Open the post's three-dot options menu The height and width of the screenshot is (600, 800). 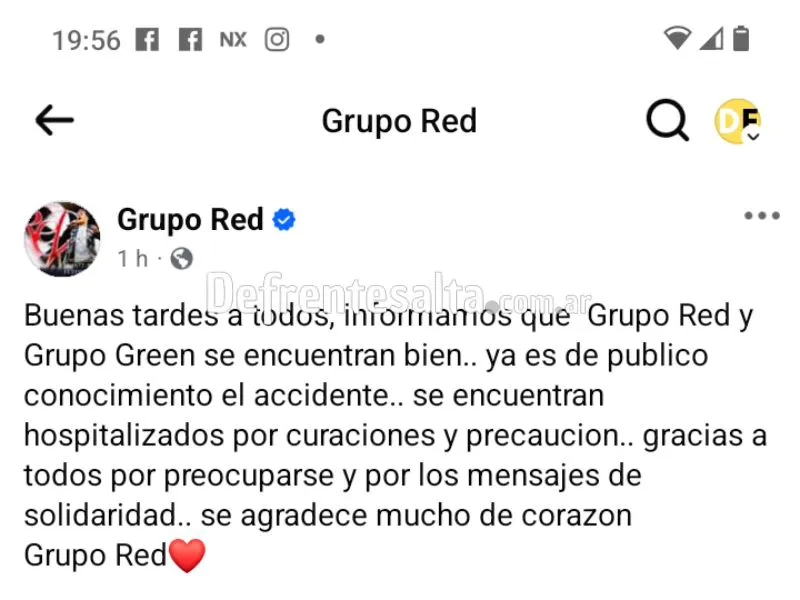click(x=761, y=216)
